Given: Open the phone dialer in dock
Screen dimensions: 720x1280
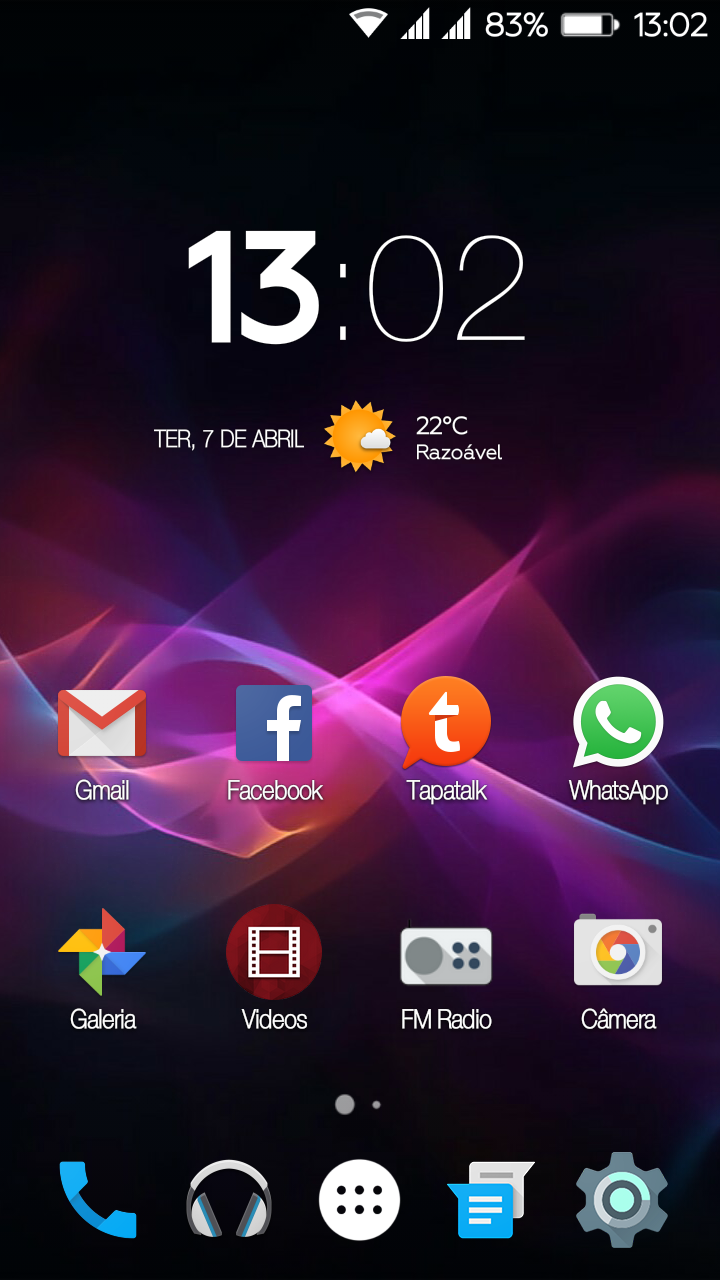Looking at the screenshot, I should coord(98,1199).
